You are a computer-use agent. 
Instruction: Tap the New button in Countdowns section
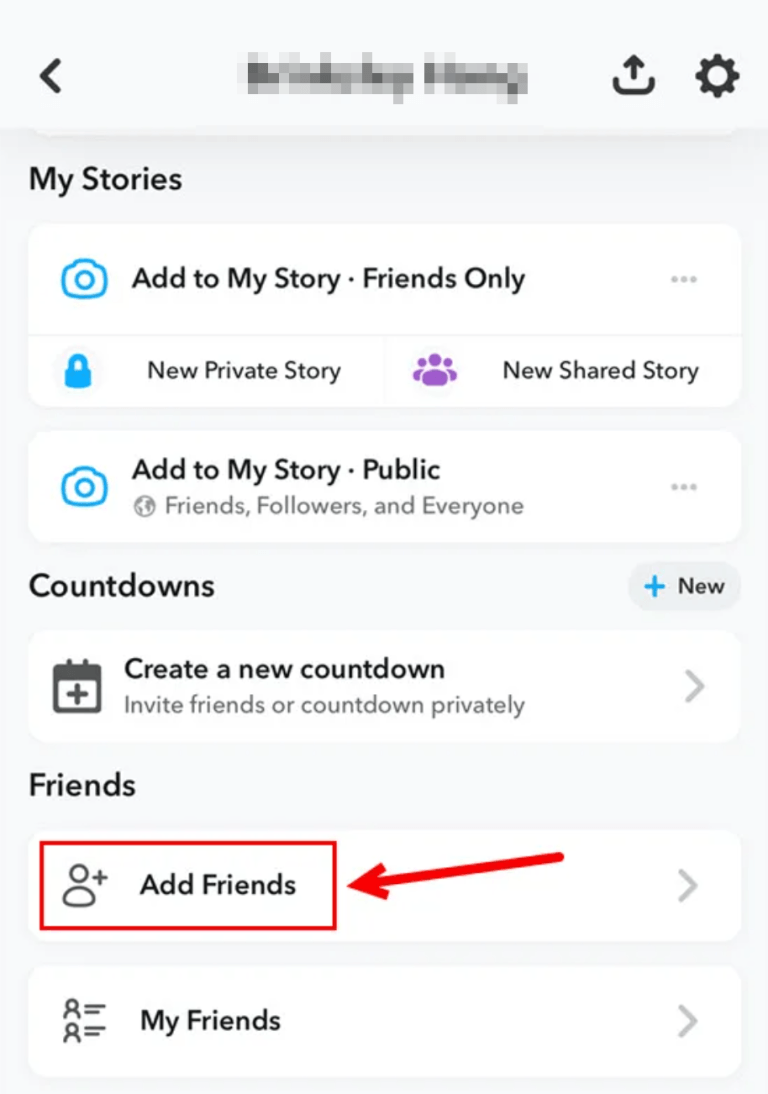[x=684, y=586]
